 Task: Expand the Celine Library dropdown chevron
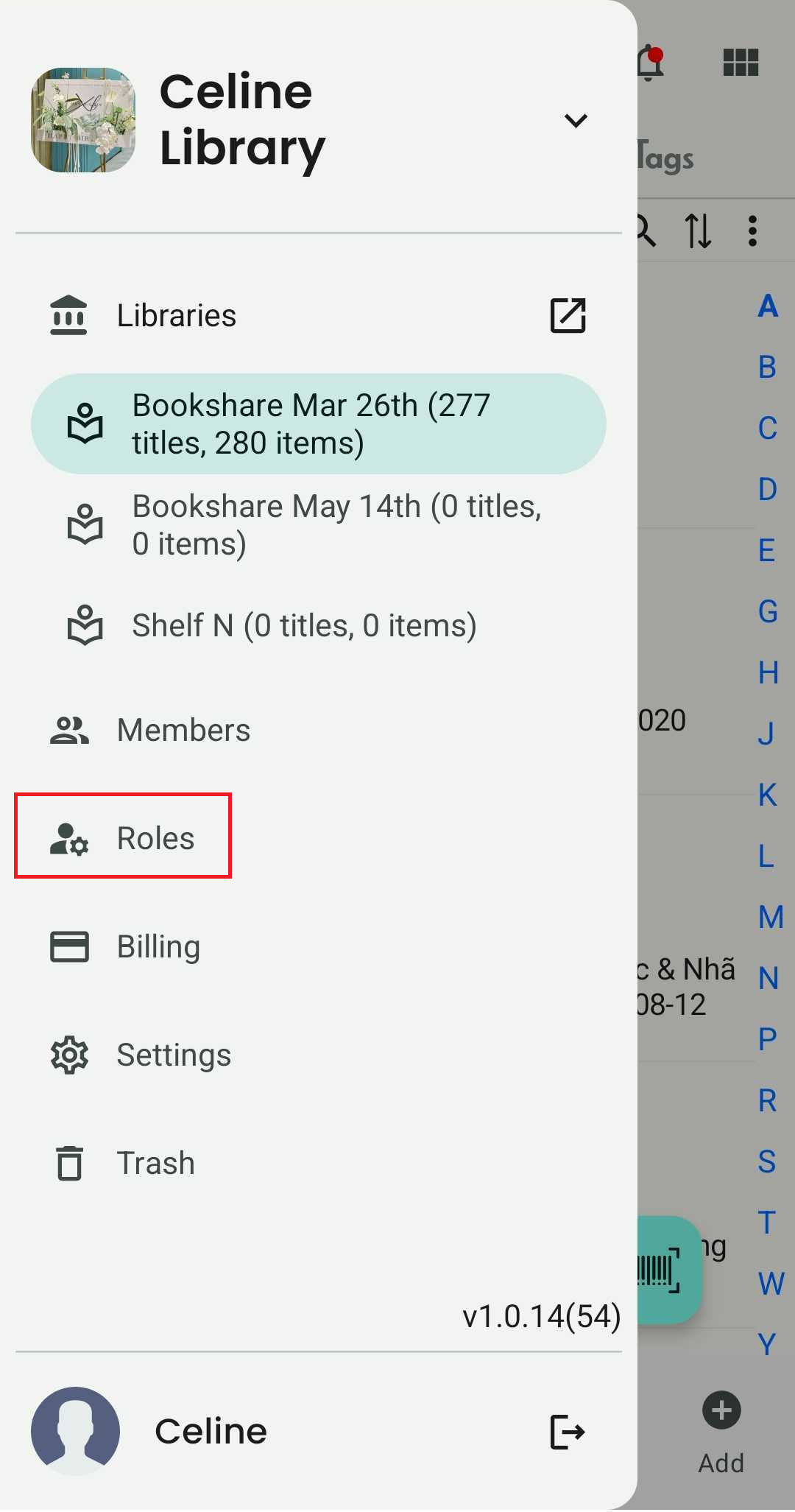(x=575, y=120)
